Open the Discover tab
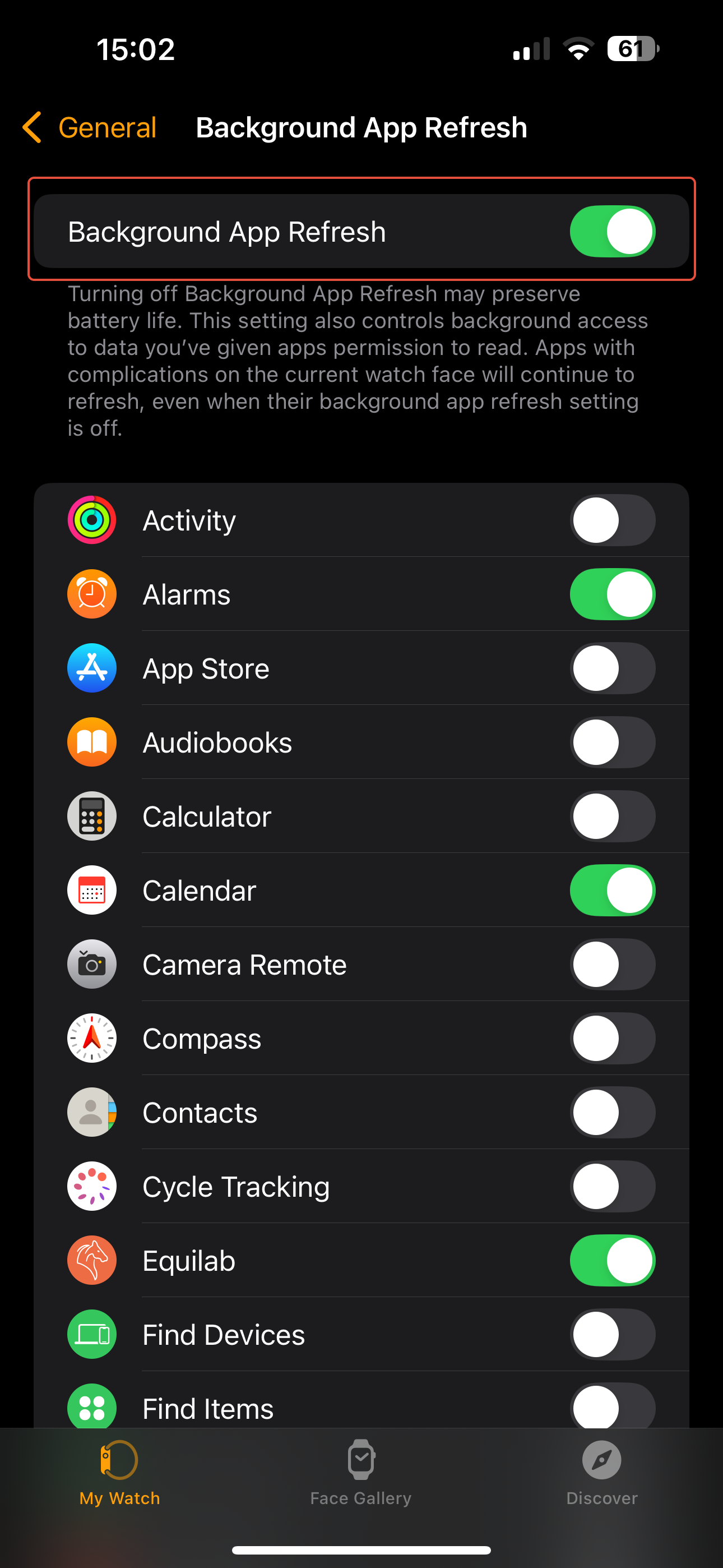The width and height of the screenshot is (723, 1568). (601, 1473)
